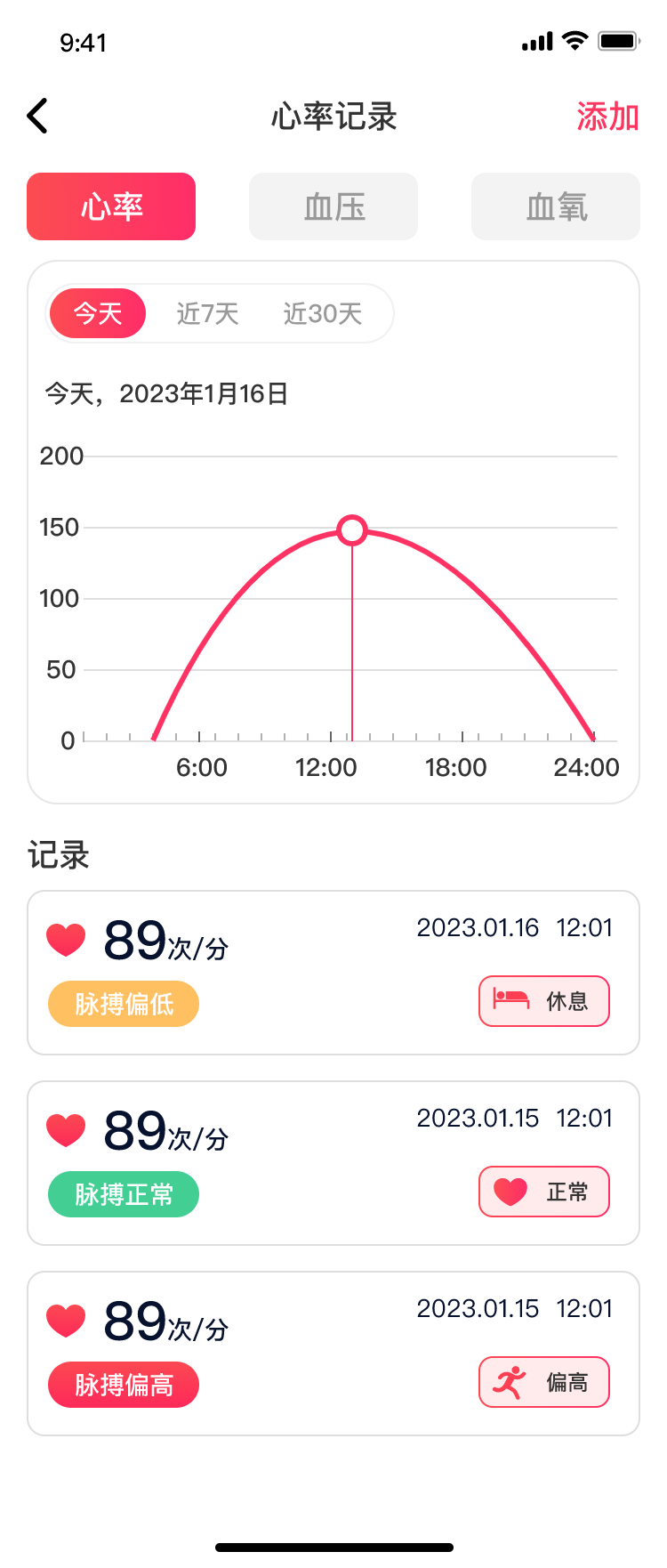This screenshot has width=667, height=1568.
Task: Select the 今天 time range
Action: point(98,313)
